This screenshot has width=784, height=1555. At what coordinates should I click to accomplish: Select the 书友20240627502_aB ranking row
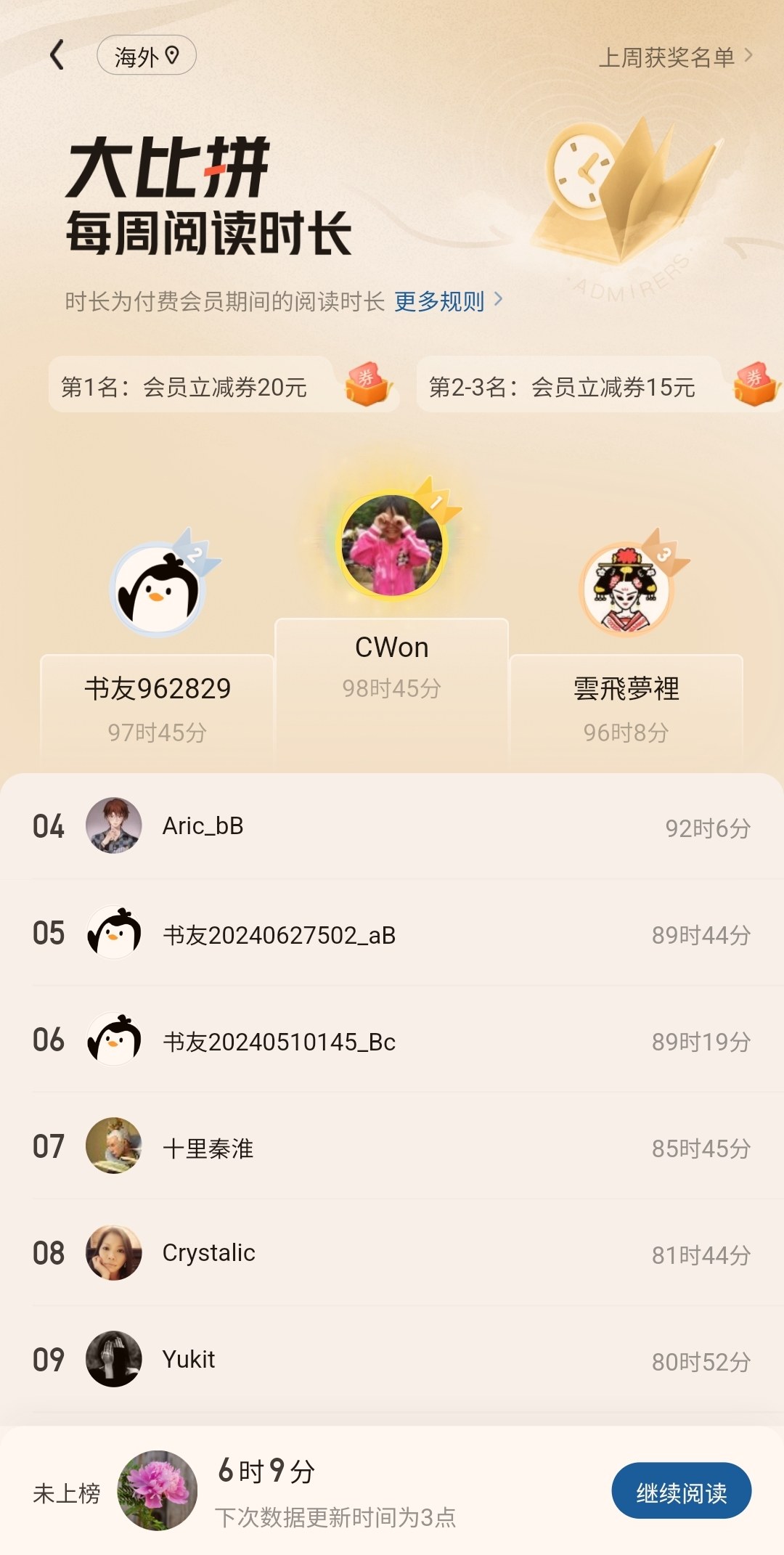tap(392, 934)
